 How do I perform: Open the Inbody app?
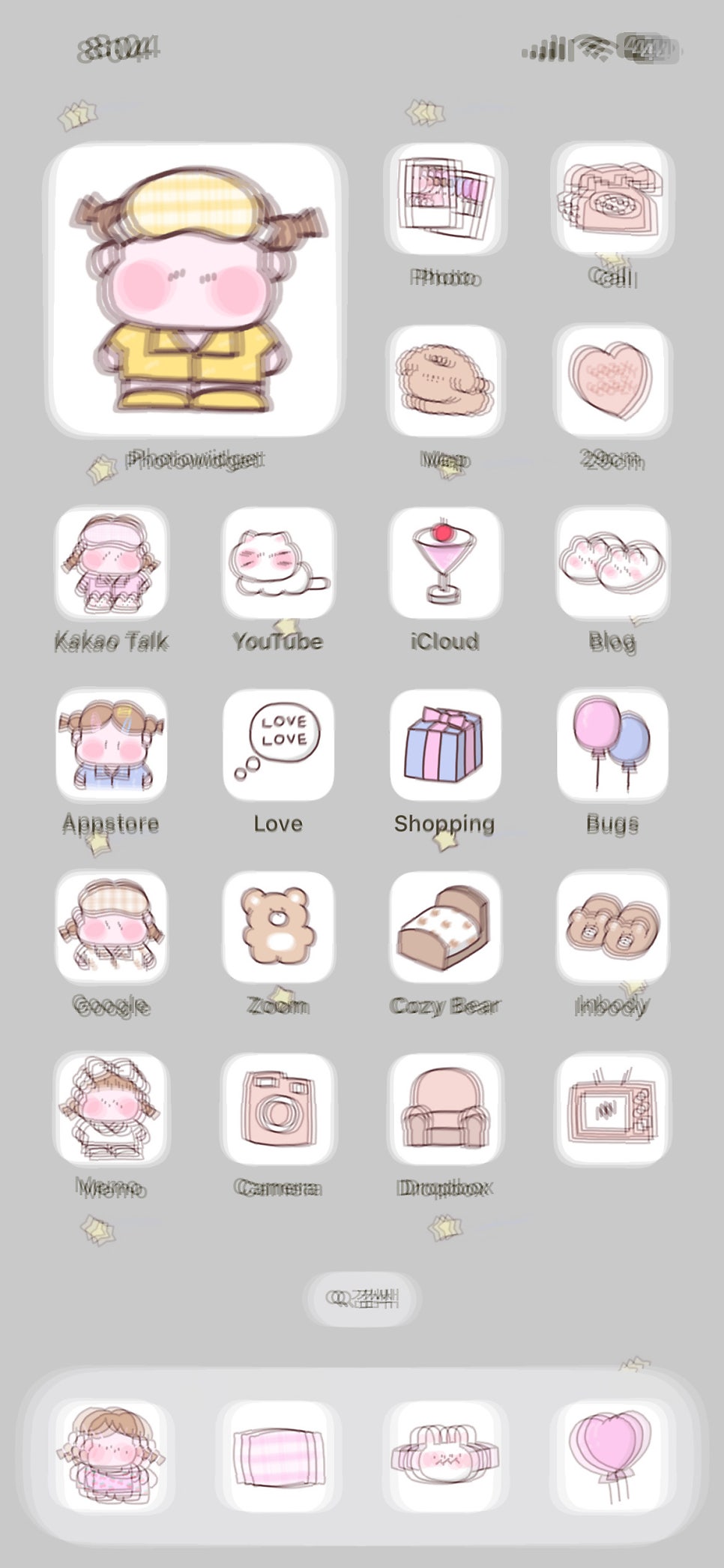612,927
